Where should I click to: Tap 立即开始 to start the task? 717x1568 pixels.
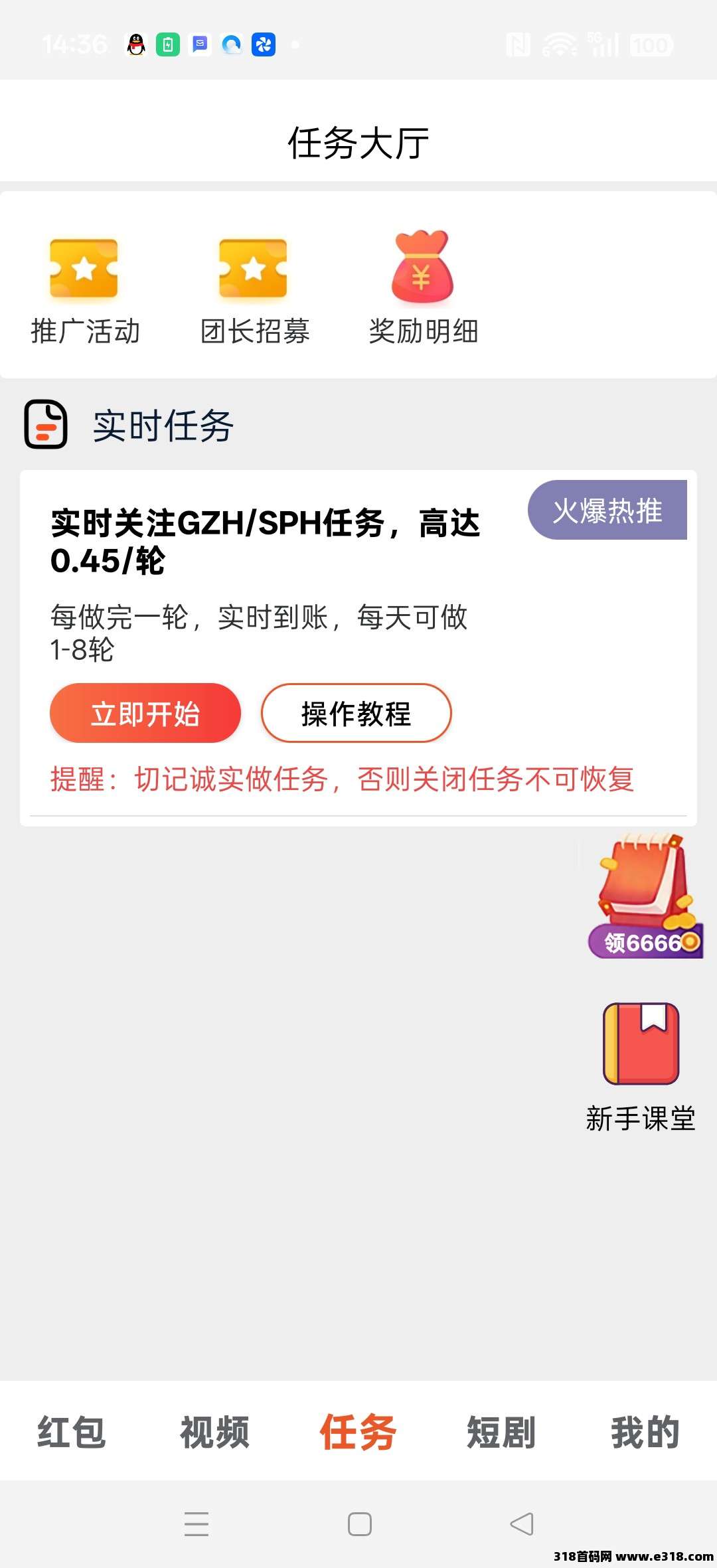click(x=145, y=714)
